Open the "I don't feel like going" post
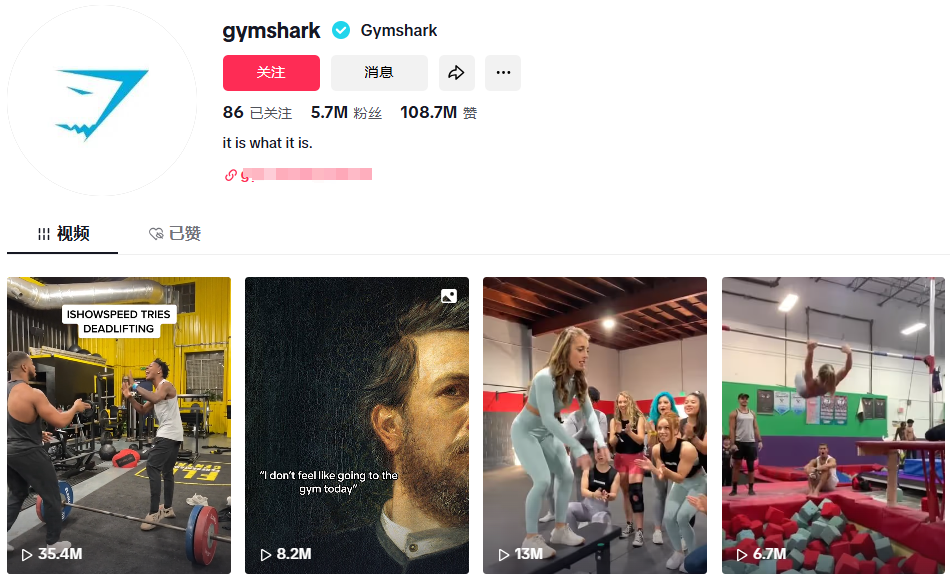The image size is (950, 587). [x=357, y=425]
